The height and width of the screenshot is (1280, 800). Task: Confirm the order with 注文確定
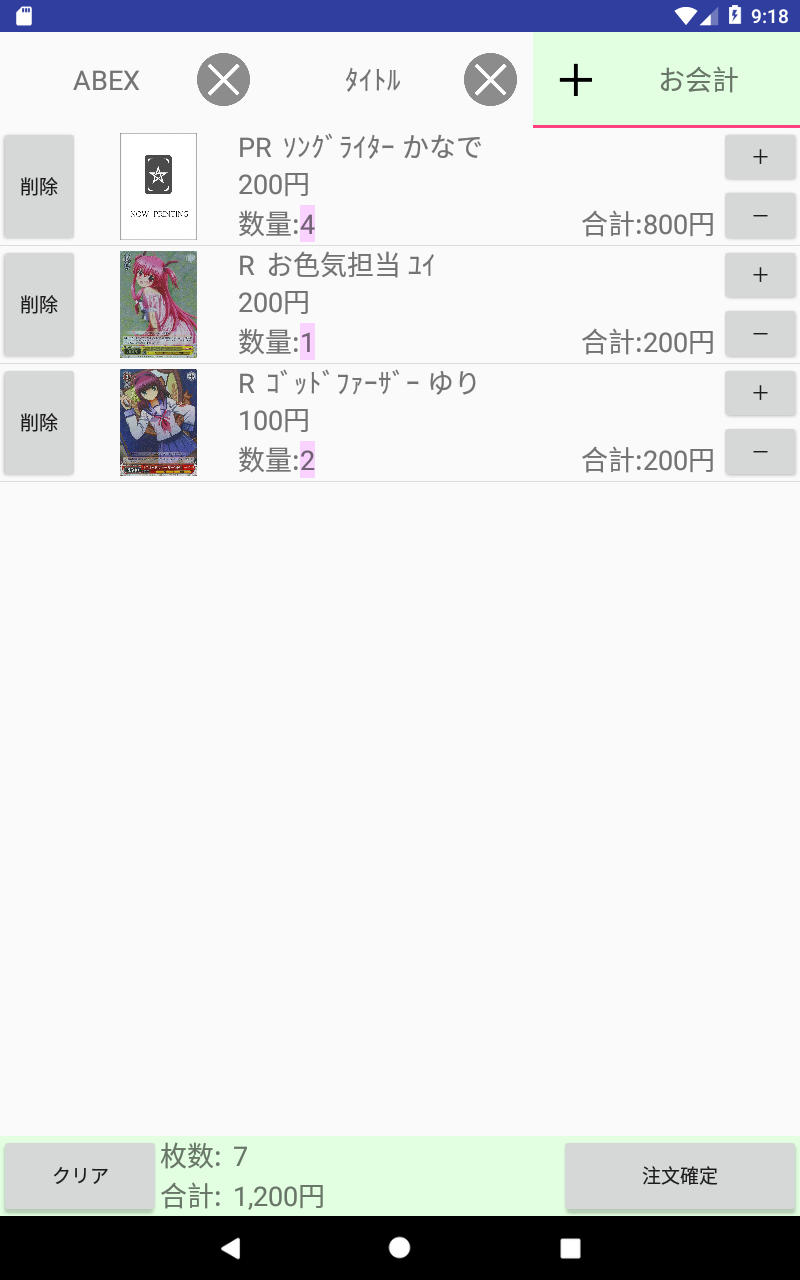(680, 1176)
